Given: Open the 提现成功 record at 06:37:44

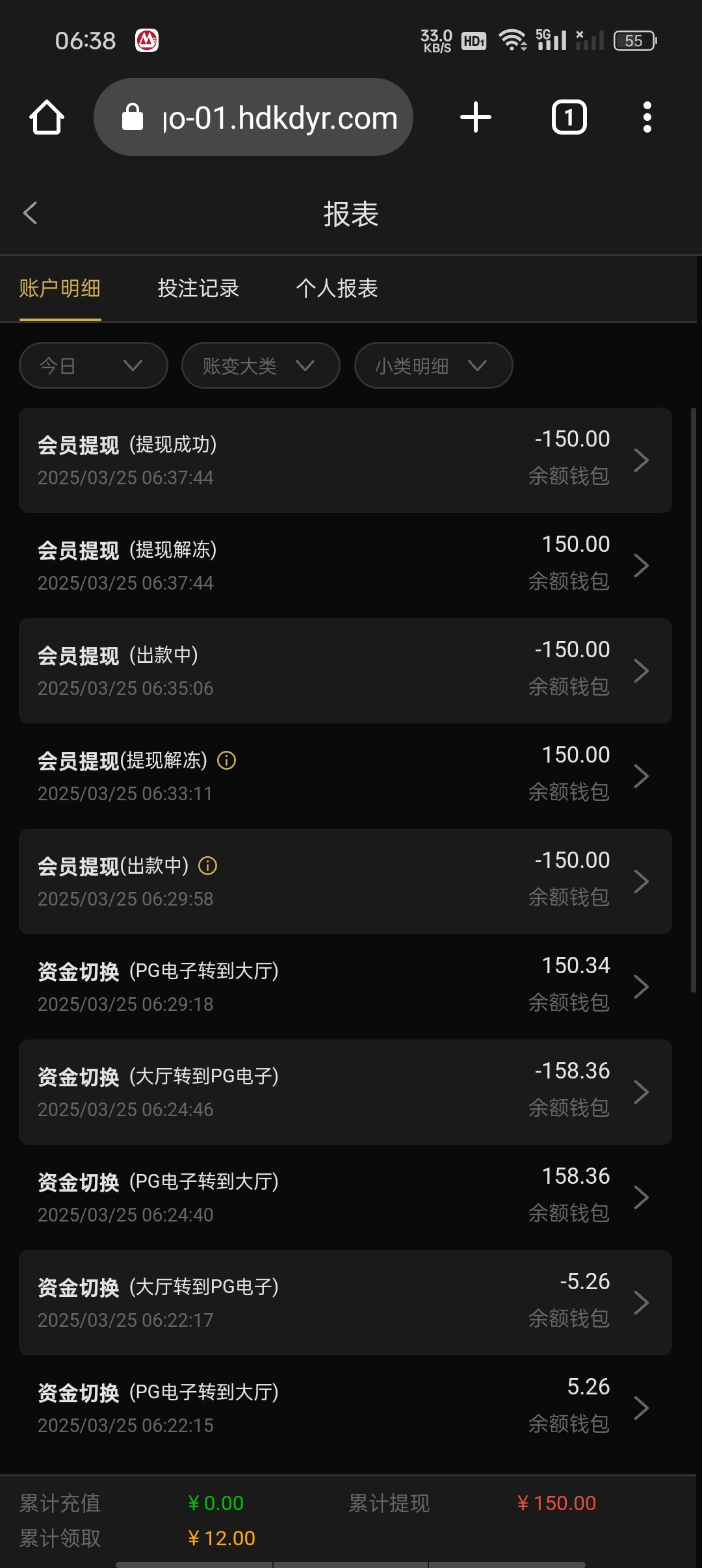Looking at the screenshot, I should pyautogui.click(x=344, y=460).
